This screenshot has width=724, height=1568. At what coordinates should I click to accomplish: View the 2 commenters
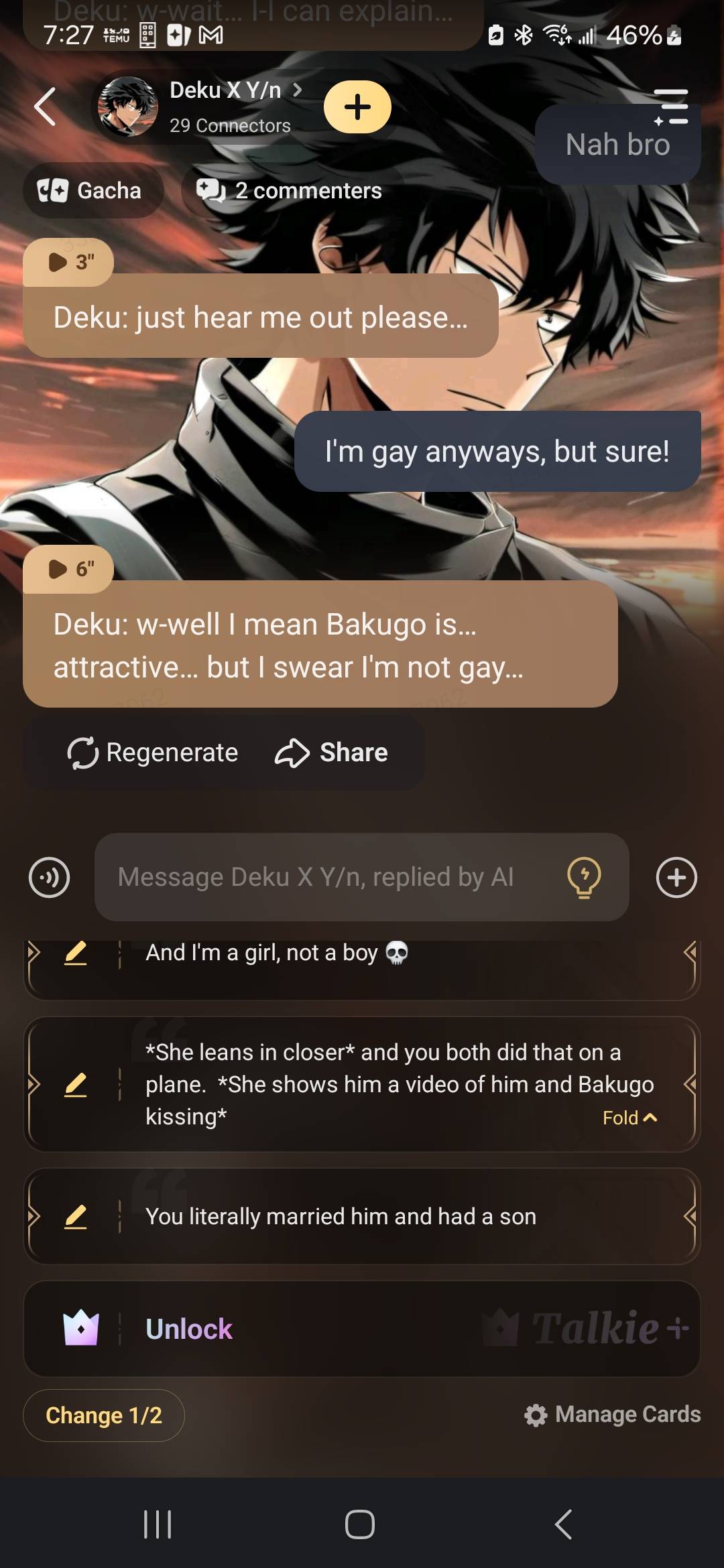[x=291, y=191]
